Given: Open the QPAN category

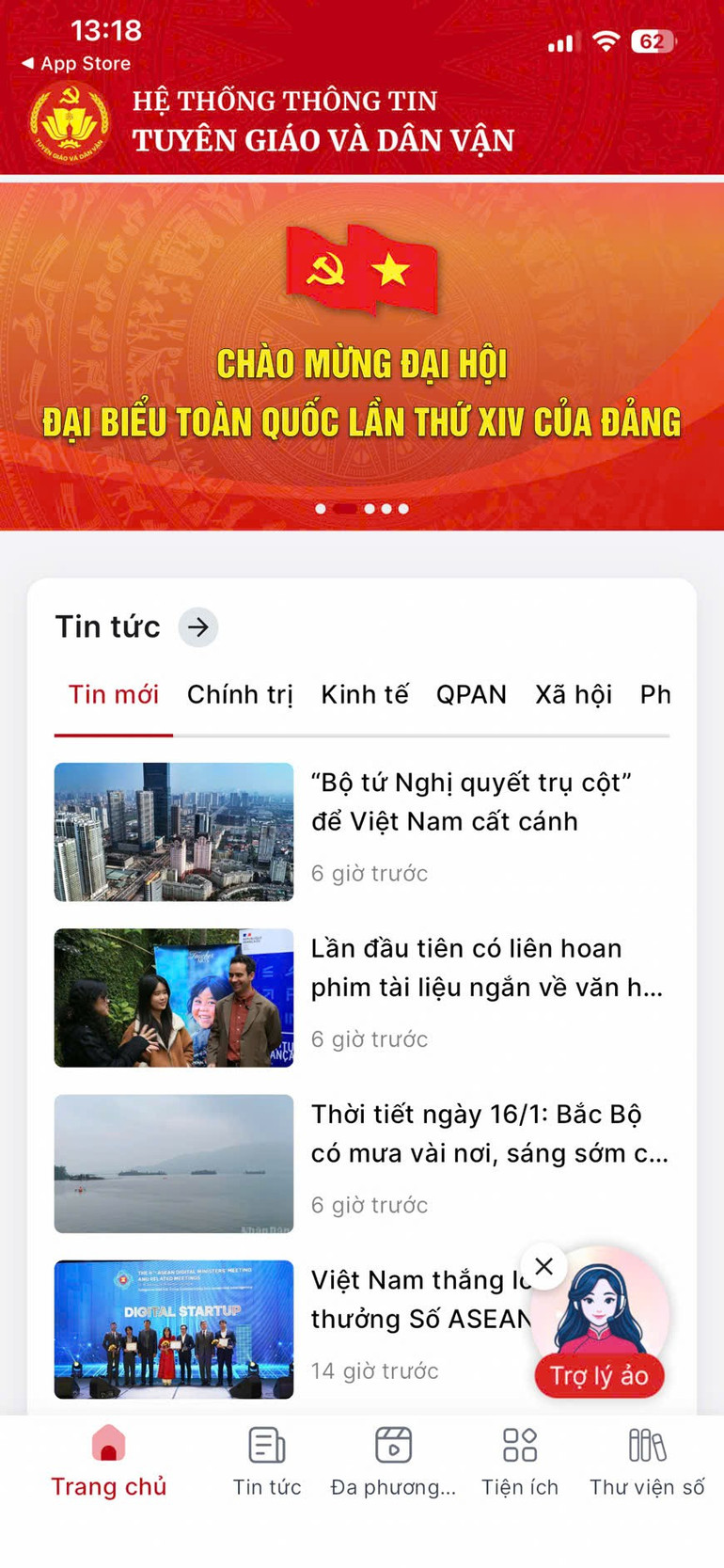Looking at the screenshot, I should pos(473,695).
